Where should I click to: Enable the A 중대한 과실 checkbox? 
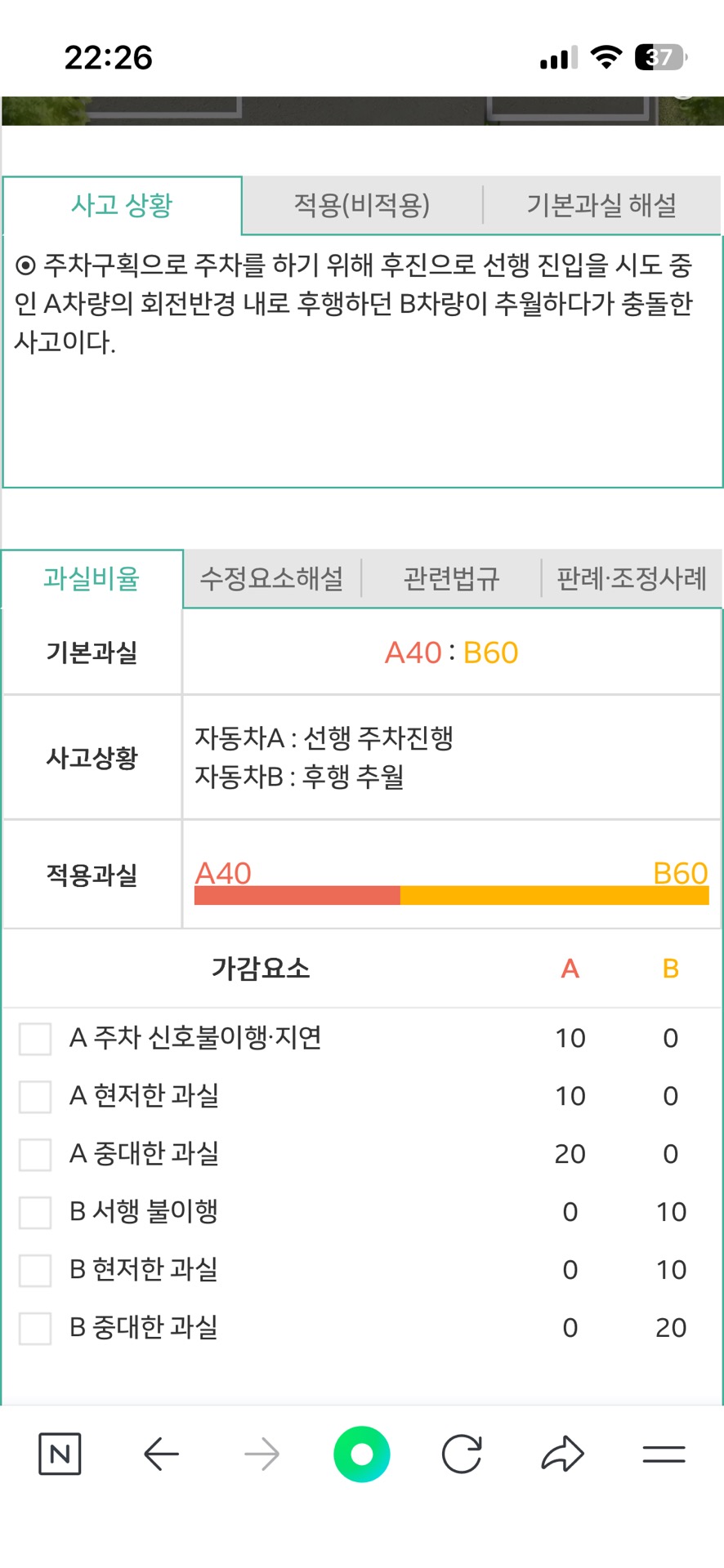click(x=35, y=1155)
